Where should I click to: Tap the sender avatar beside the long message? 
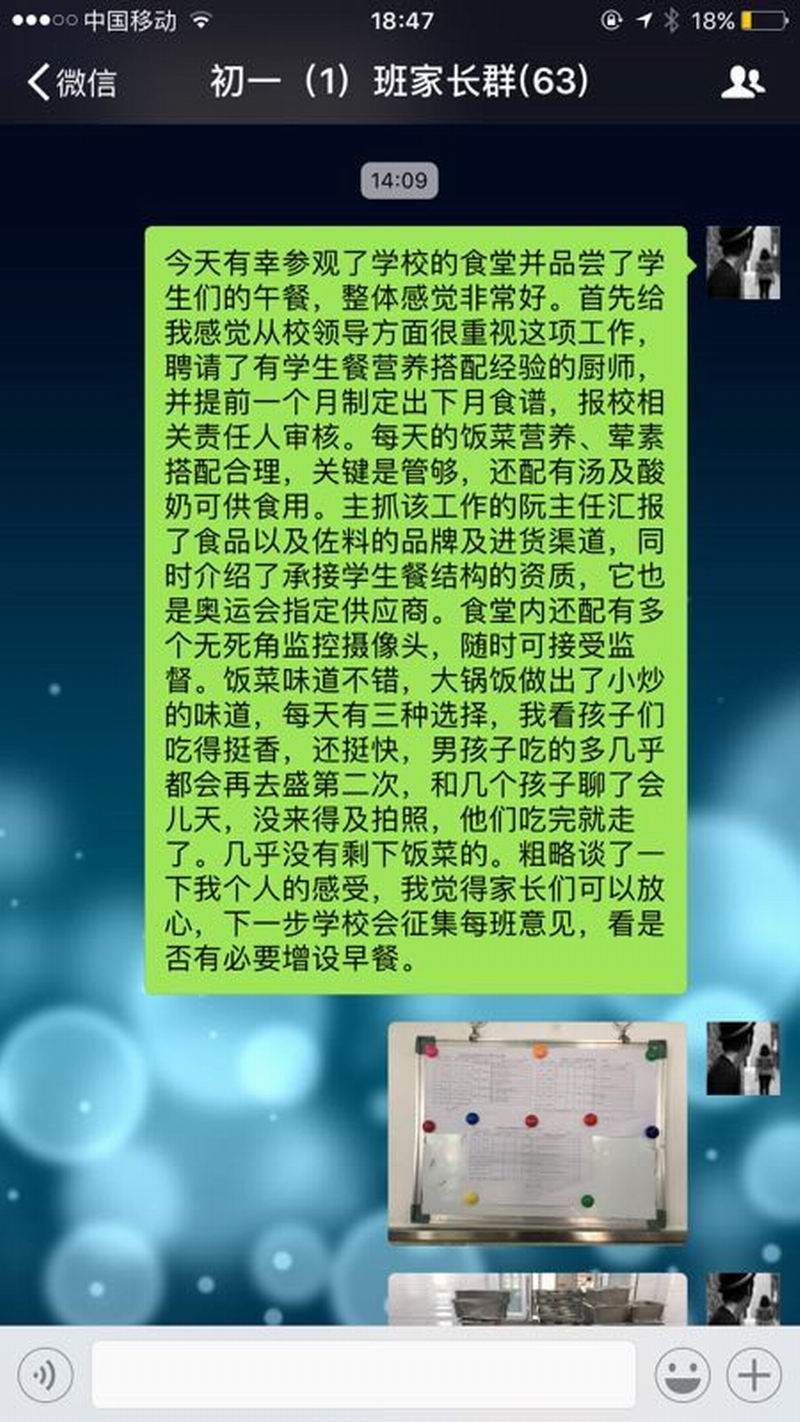[743, 263]
